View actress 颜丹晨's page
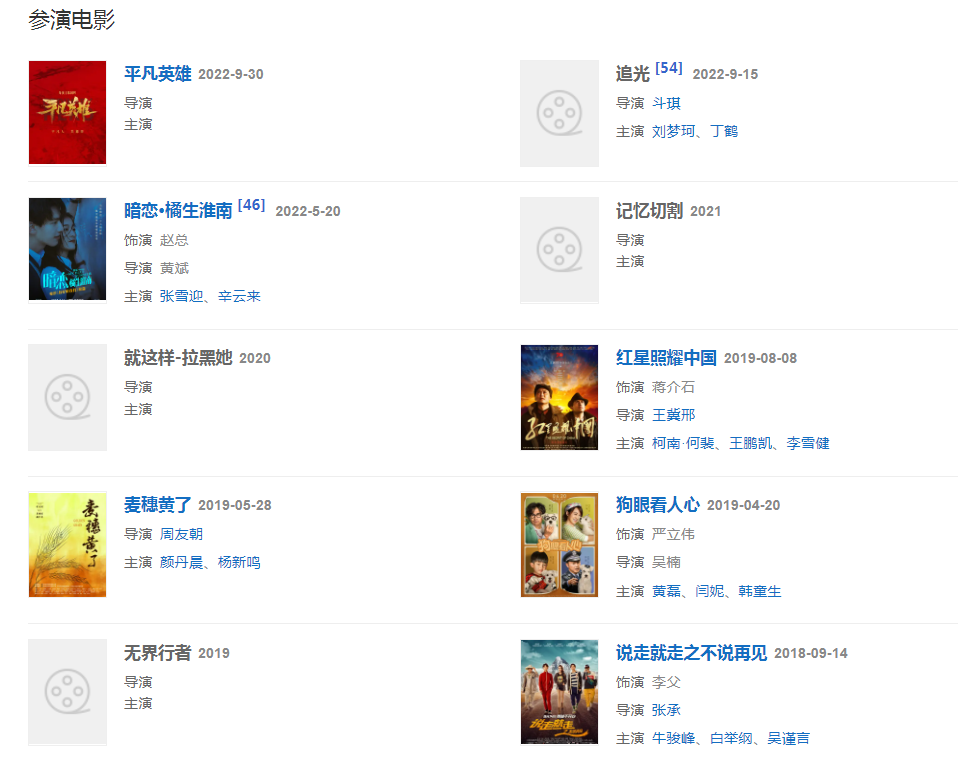 click(x=181, y=562)
